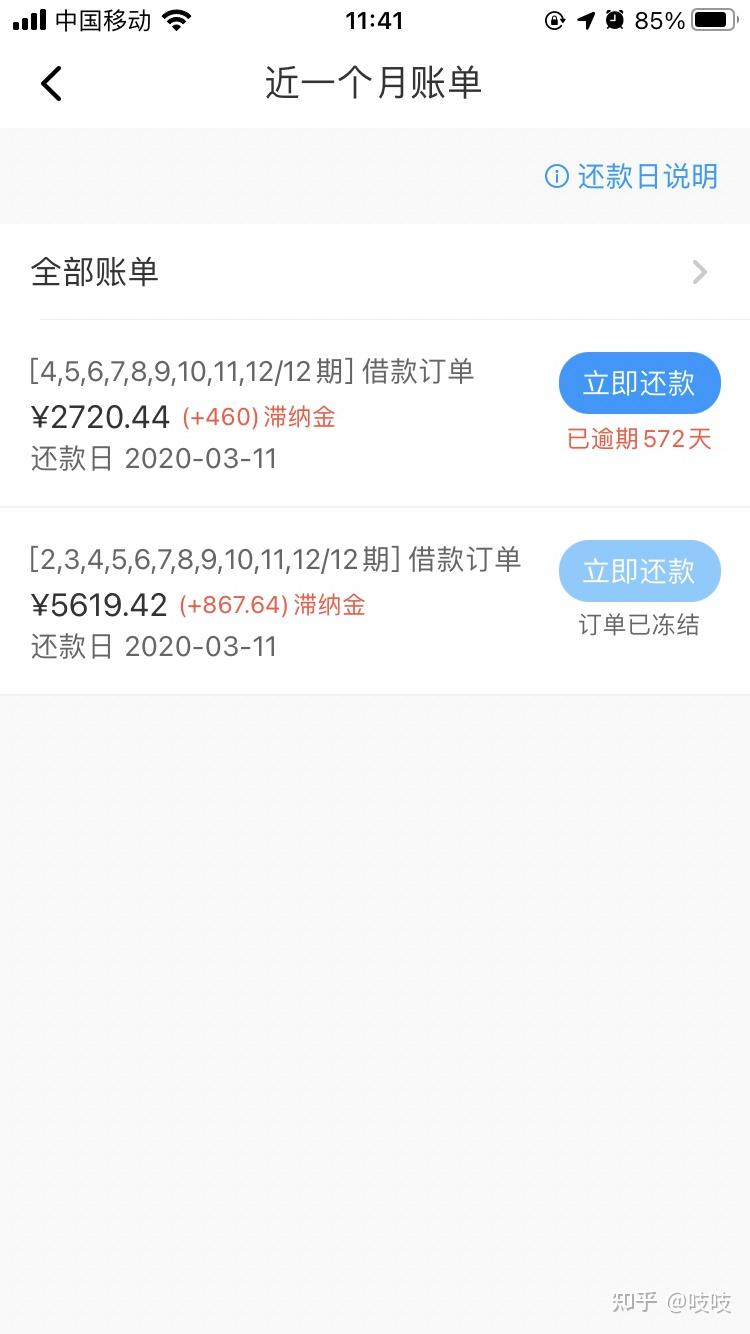Tap 立即还款 for the ¥2720.44 order
Screen dimensions: 750x1334
pyautogui.click(x=639, y=383)
